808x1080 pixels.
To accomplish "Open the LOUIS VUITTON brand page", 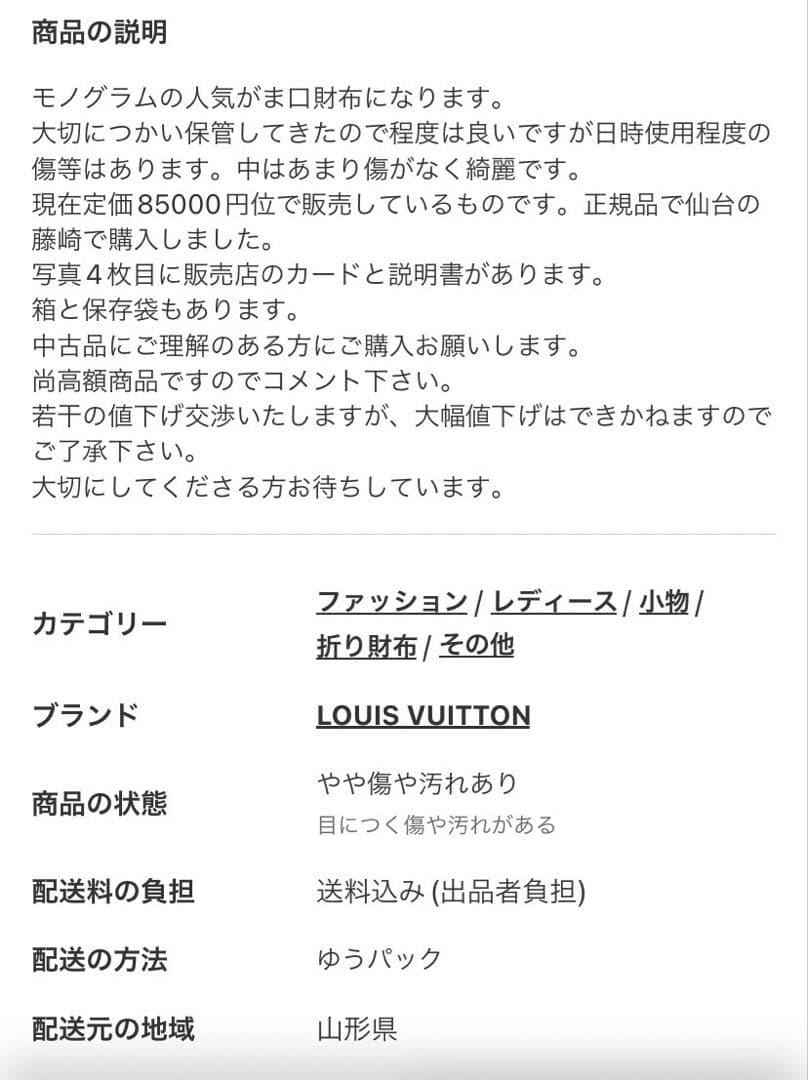I will pyautogui.click(x=423, y=716).
